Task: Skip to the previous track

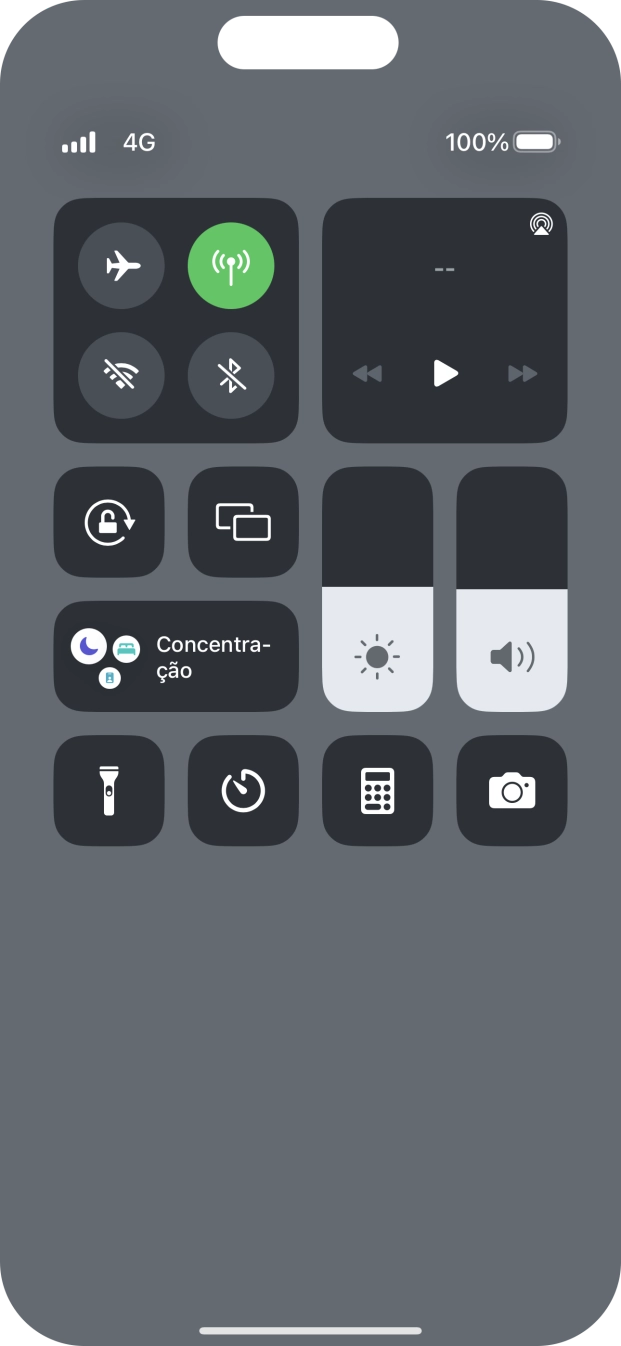Action: click(x=367, y=373)
